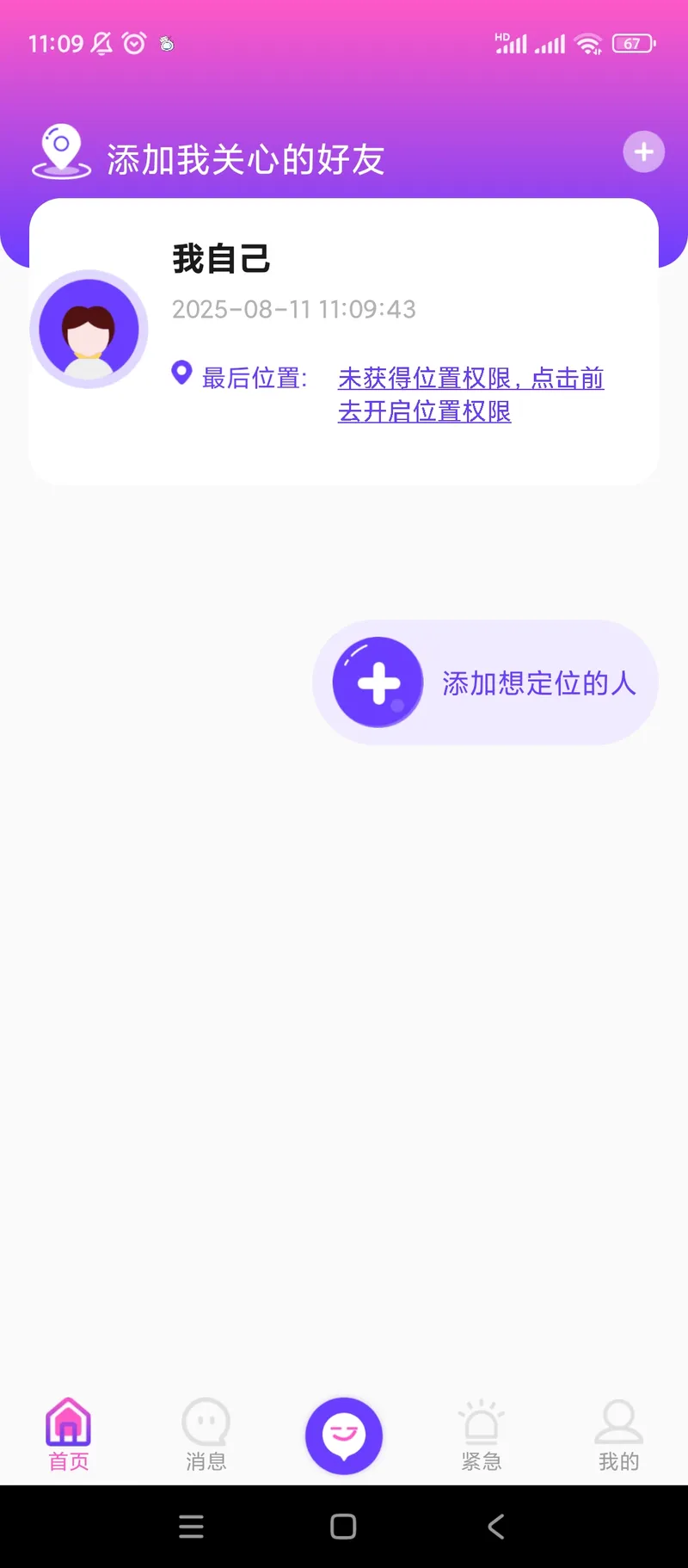Tap the avatar thumbnail of 我自己
The height and width of the screenshot is (1568, 688).
pos(89,329)
